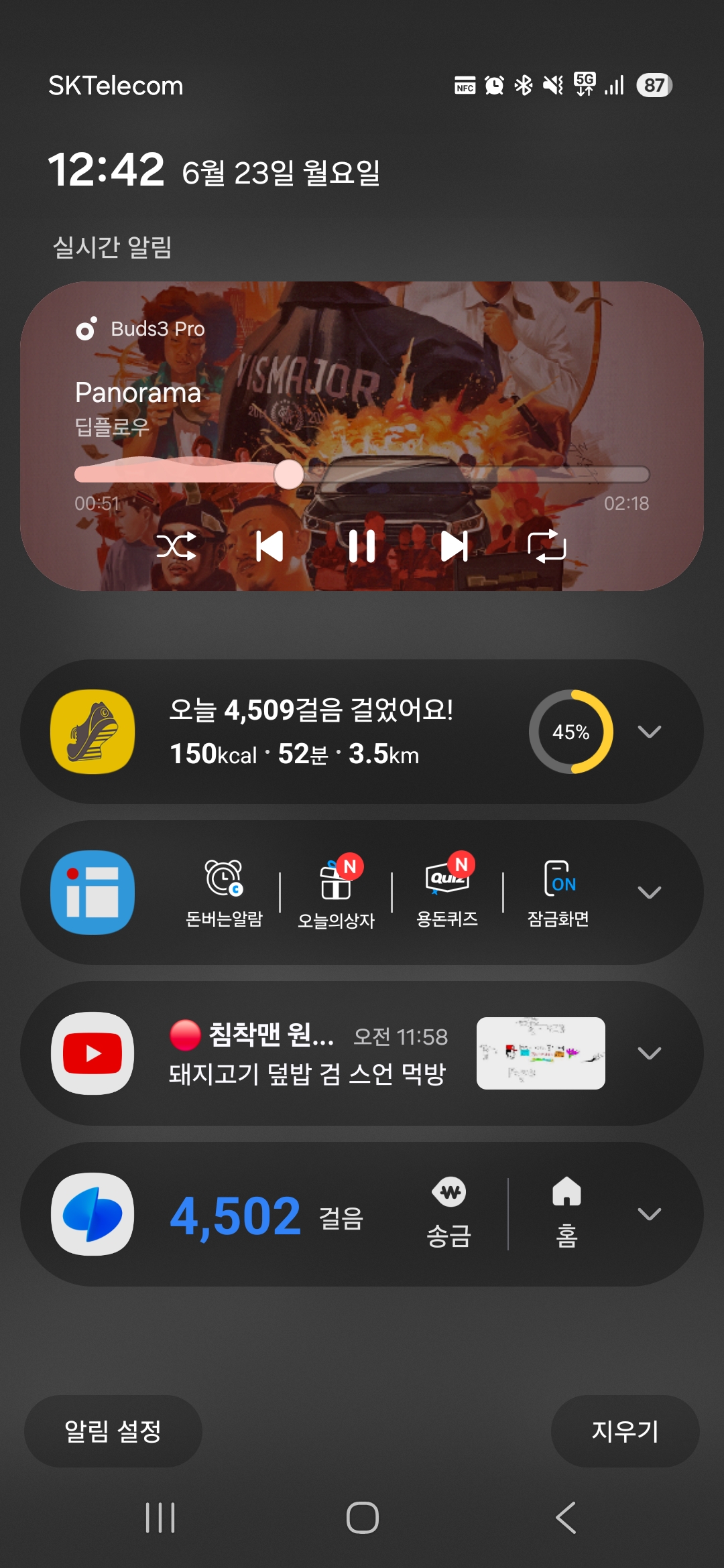Expand the YouTube notification
Viewport: 724px width, 1568px height.
(x=649, y=1053)
